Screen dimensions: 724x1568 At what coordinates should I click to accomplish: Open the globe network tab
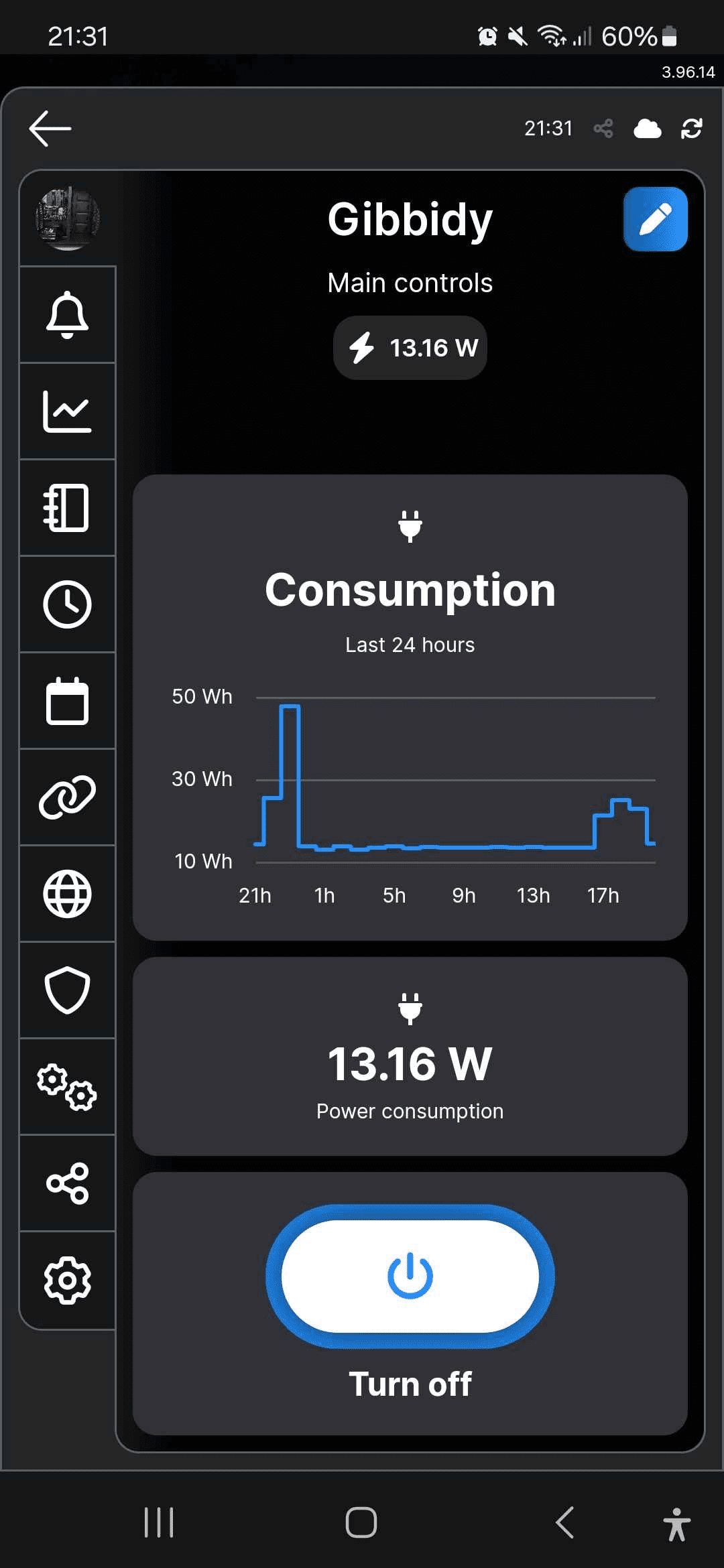67,894
